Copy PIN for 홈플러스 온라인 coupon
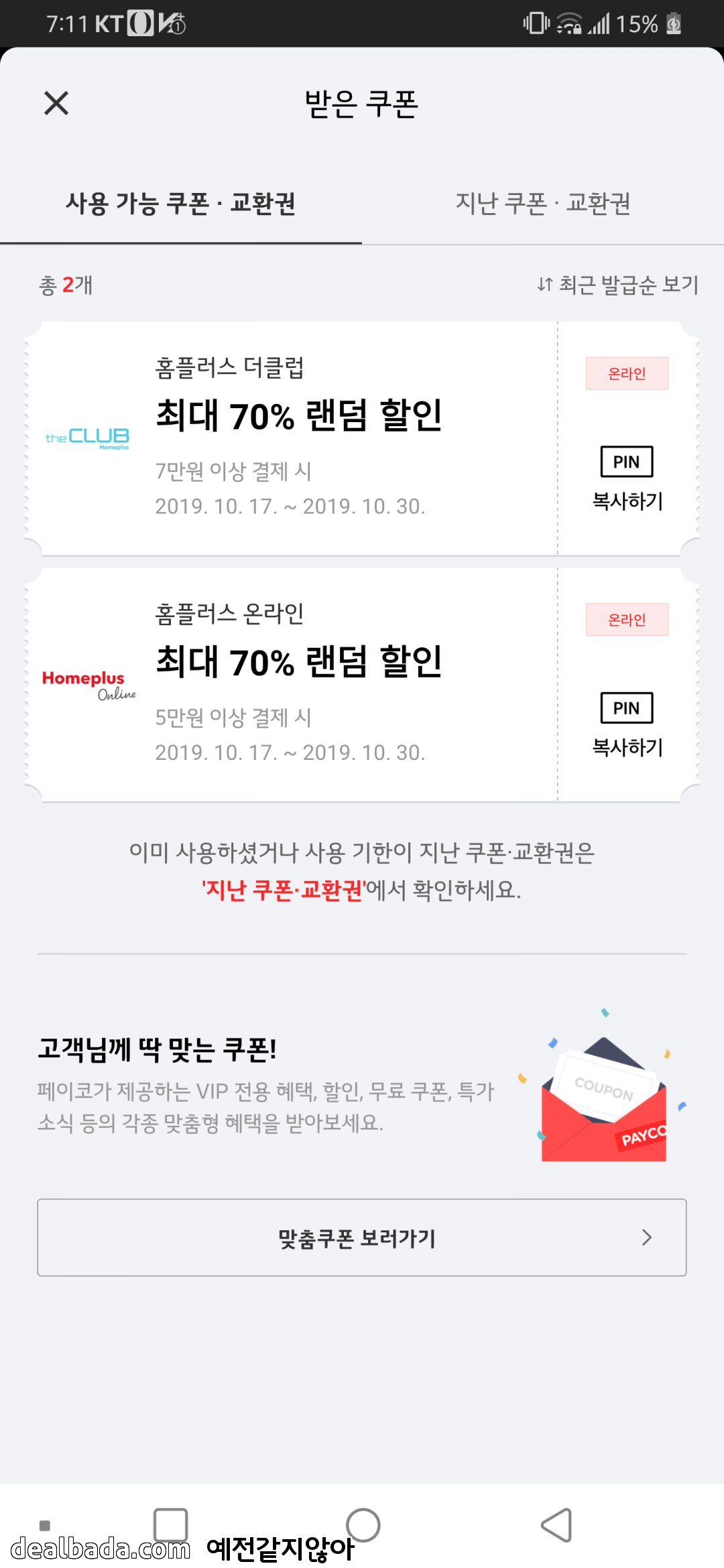Screen dimensions: 724x1568 tap(627, 726)
